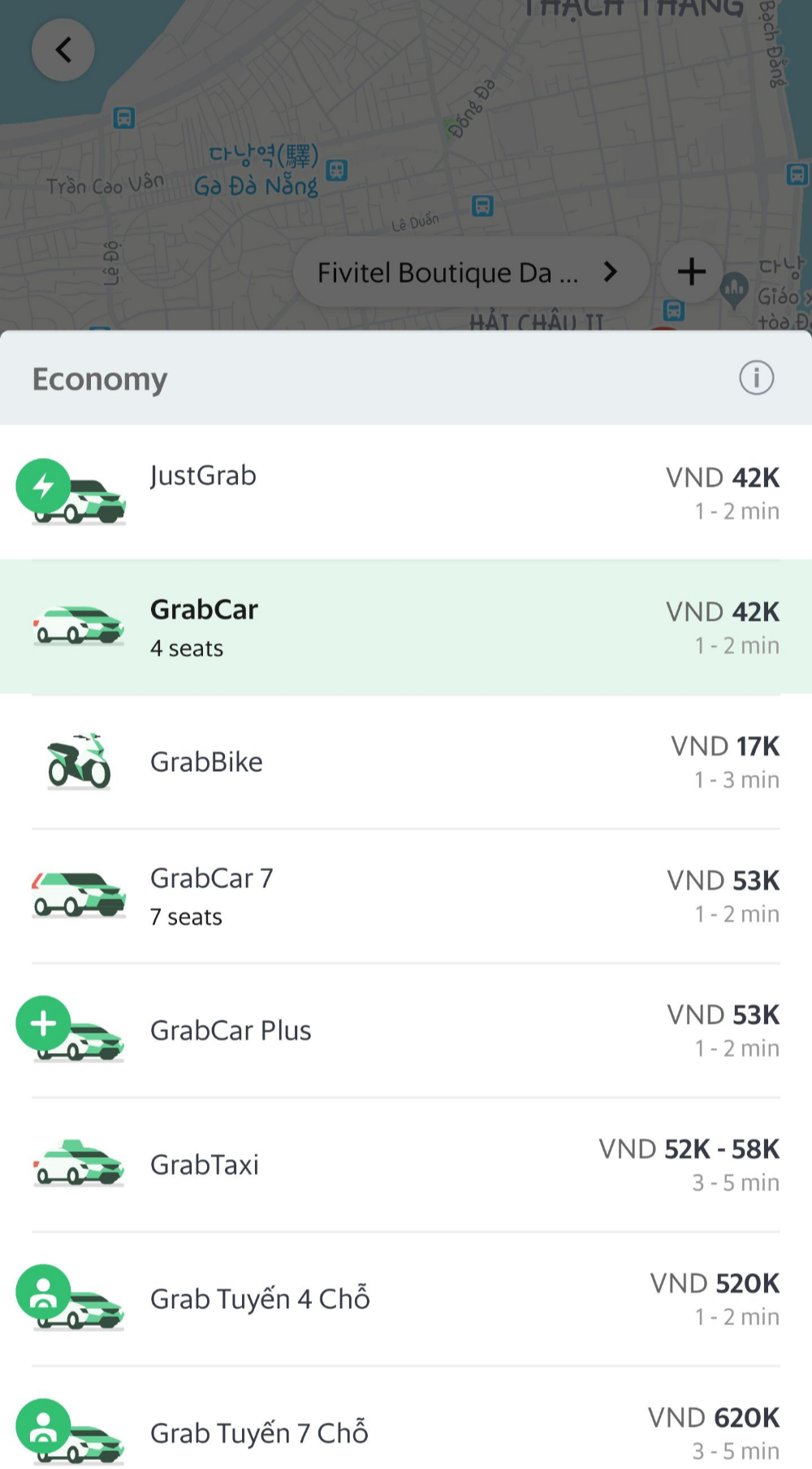Select Grab Tuyến 7 Chỗ
This screenshot has width=812, height=1469.
(x=406, y=1432)
